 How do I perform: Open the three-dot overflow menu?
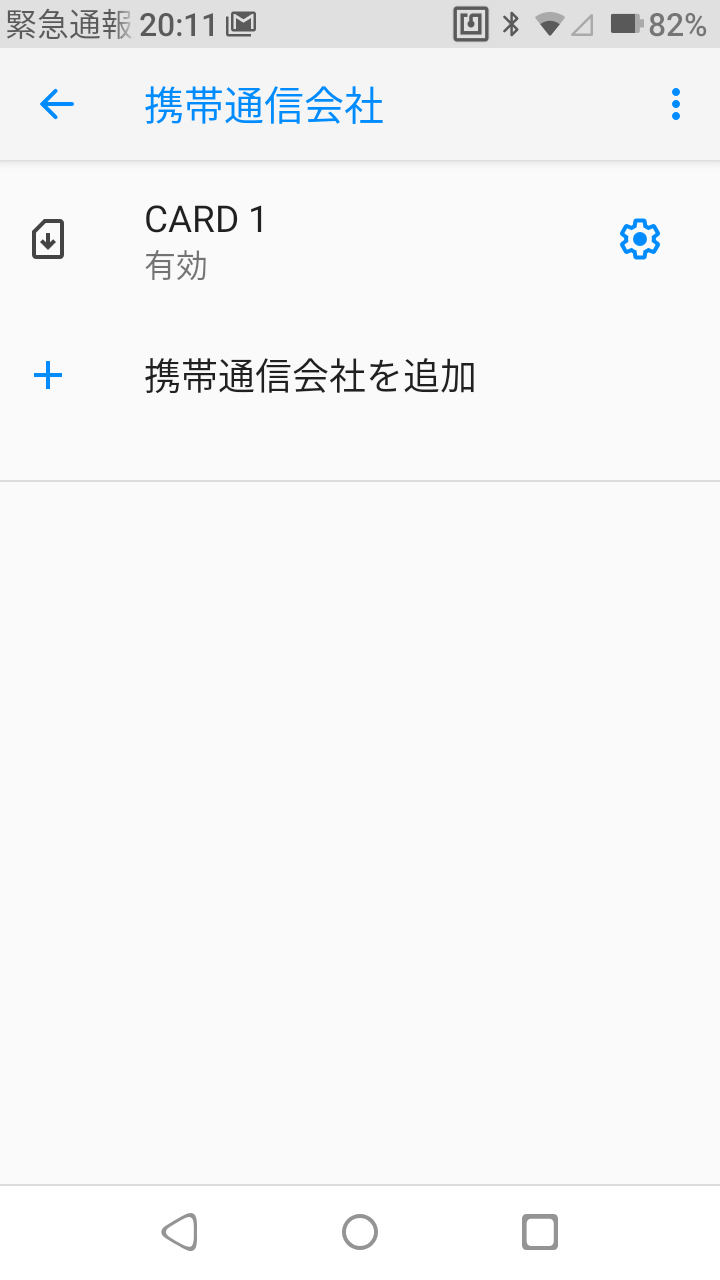coord(676,104)
